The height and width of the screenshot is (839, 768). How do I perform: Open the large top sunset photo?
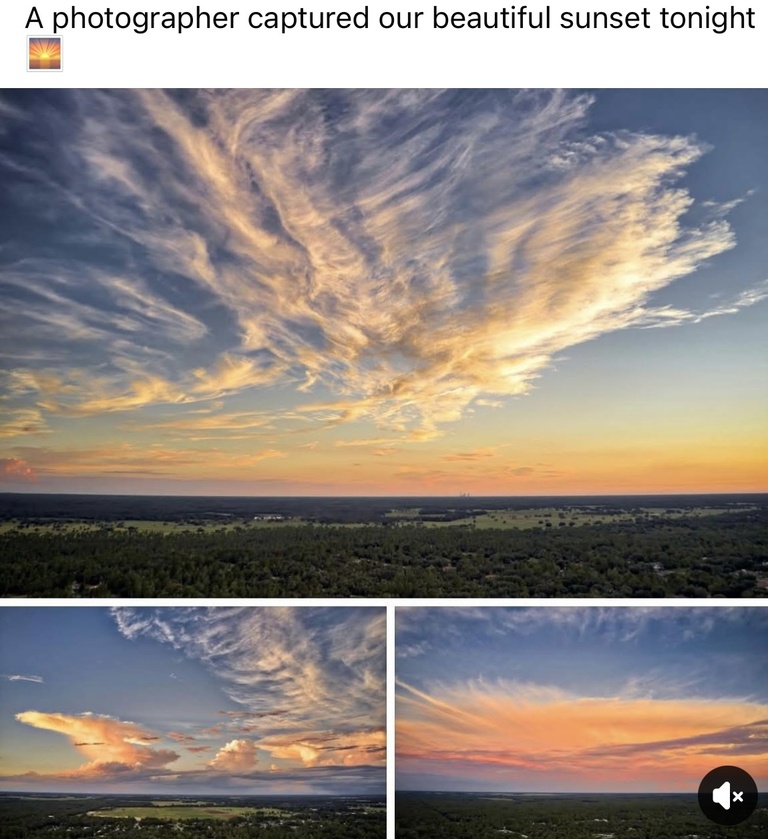384,342
